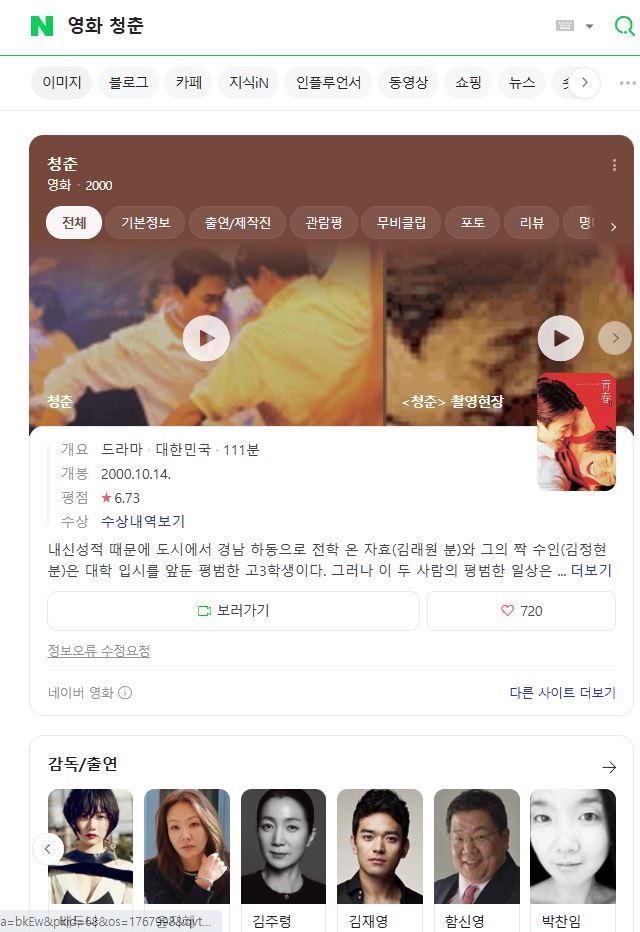Go to the 무비클립 tab

401,222
